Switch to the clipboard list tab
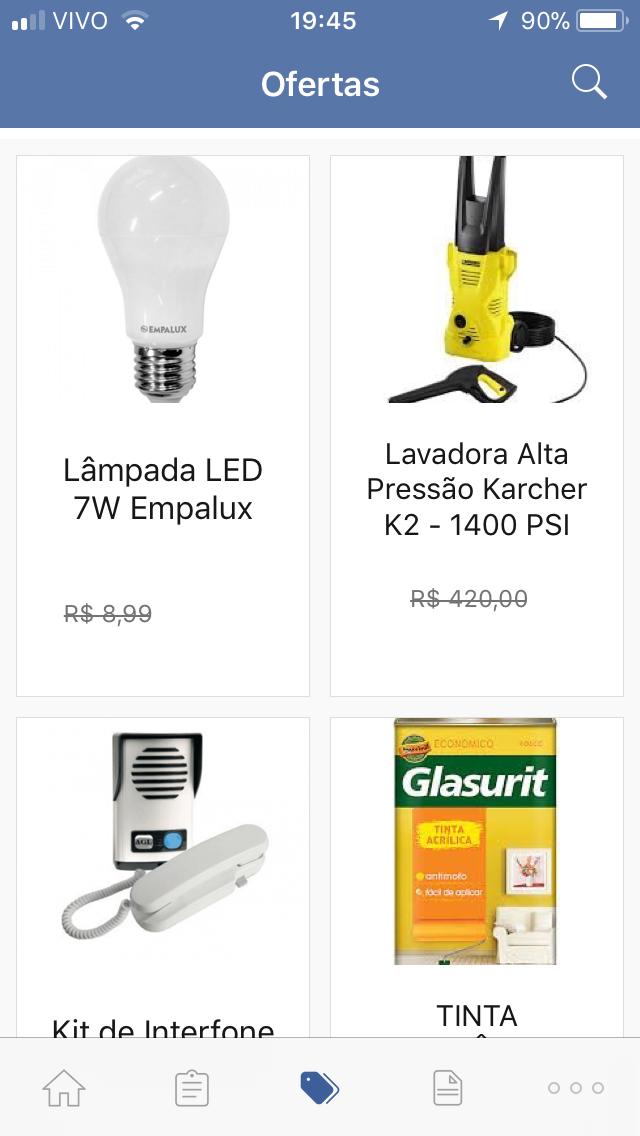640x1136 pixels. [x=192, y=1087]
